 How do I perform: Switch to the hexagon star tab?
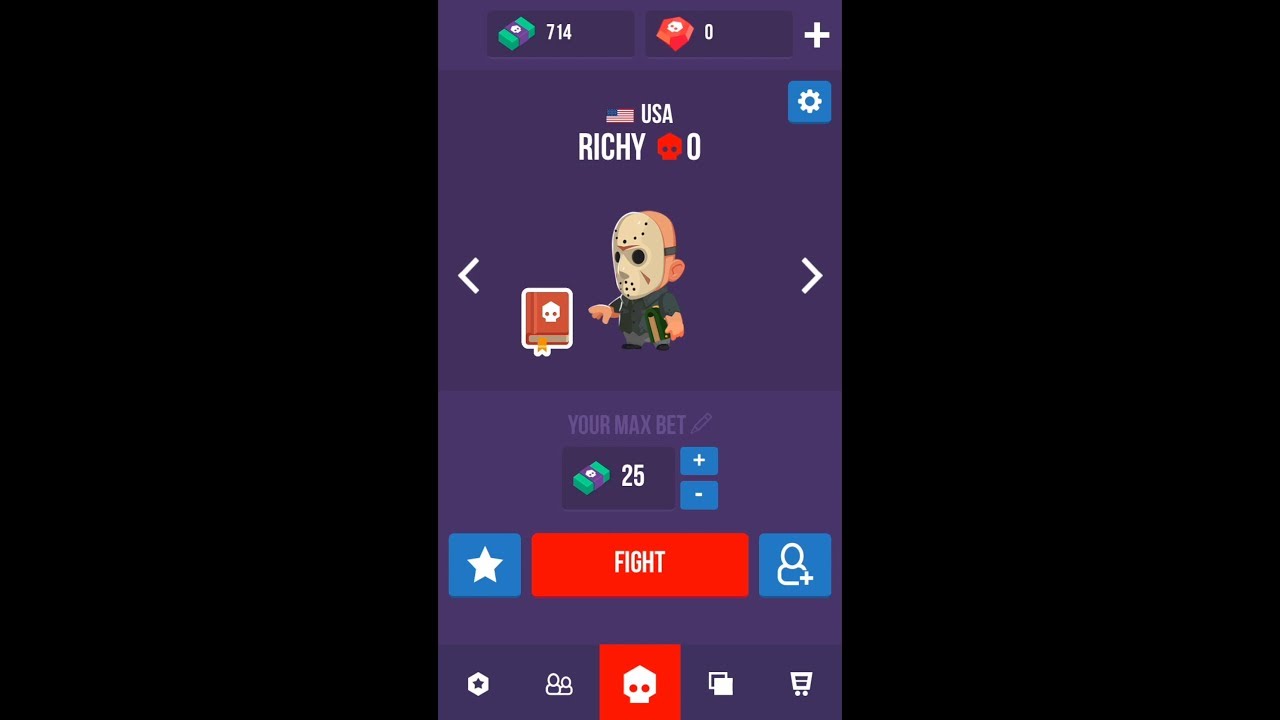[x=478, y=684]
